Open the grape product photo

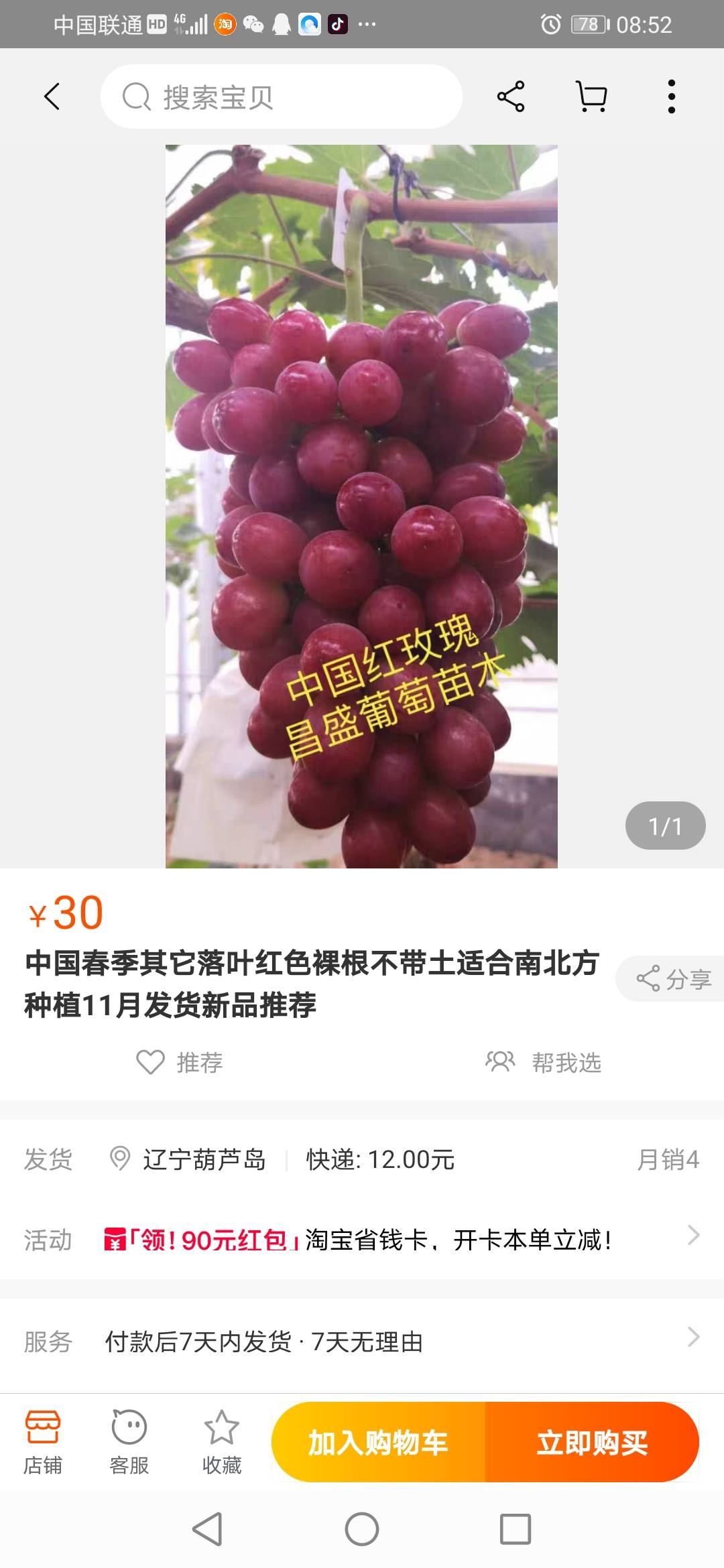[x=361, y=506]
